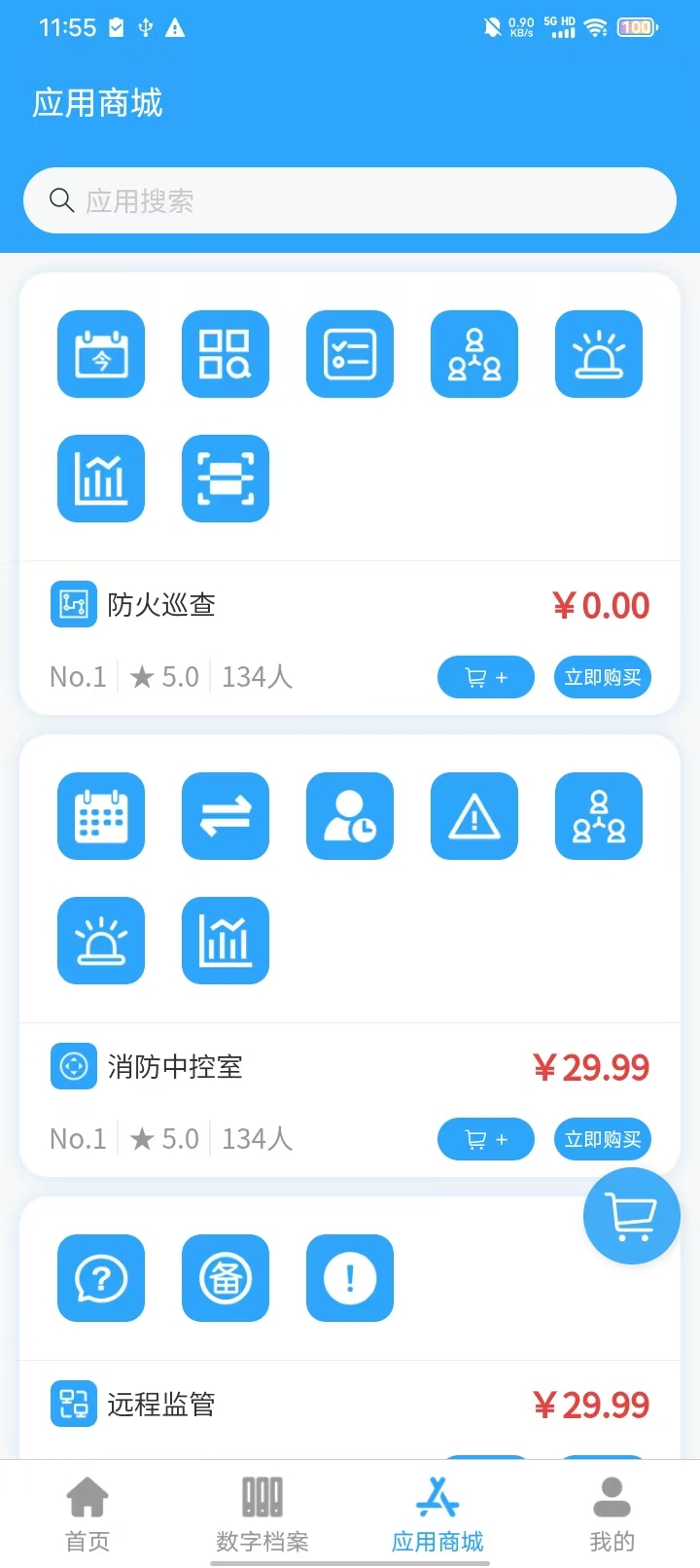Image resolution: width=700 pixels, height=1568 pixels.
Task: Switch to the 首页 tab
Action: (87, 1514)
